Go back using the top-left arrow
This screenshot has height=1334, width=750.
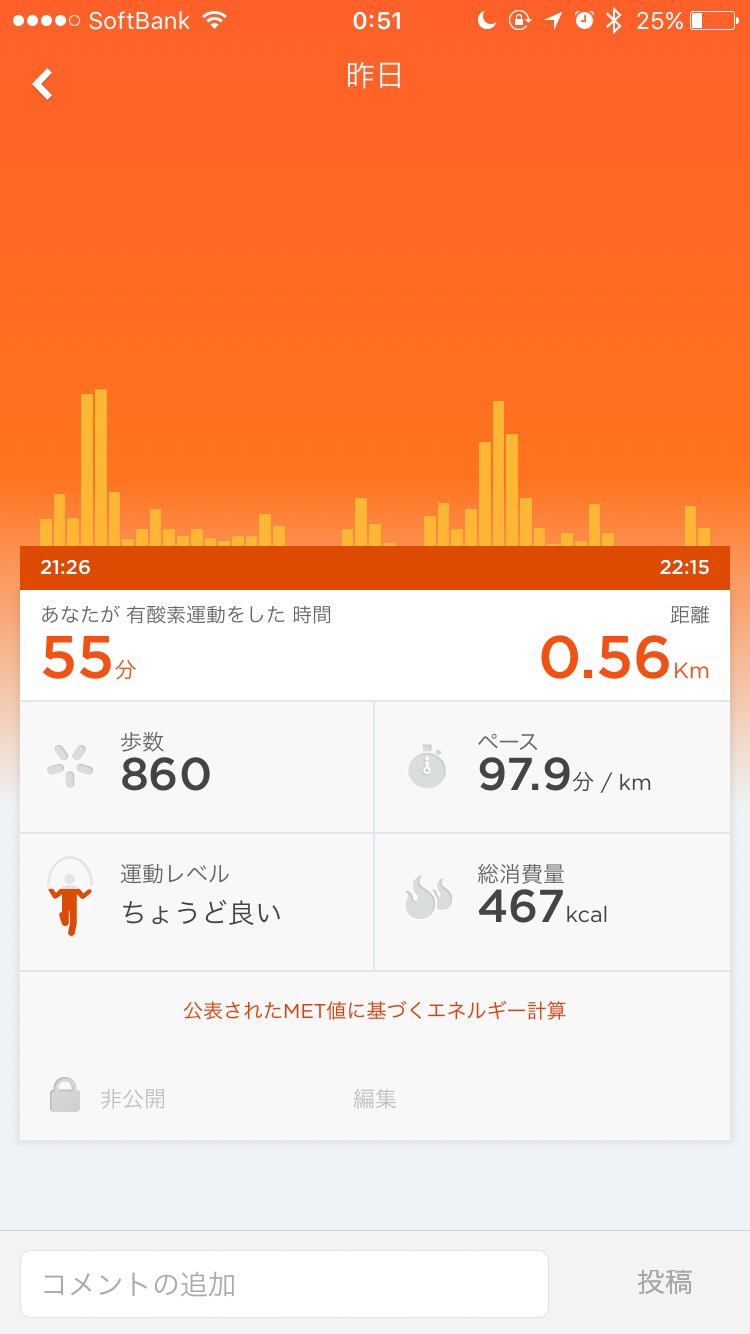point(43,84)
